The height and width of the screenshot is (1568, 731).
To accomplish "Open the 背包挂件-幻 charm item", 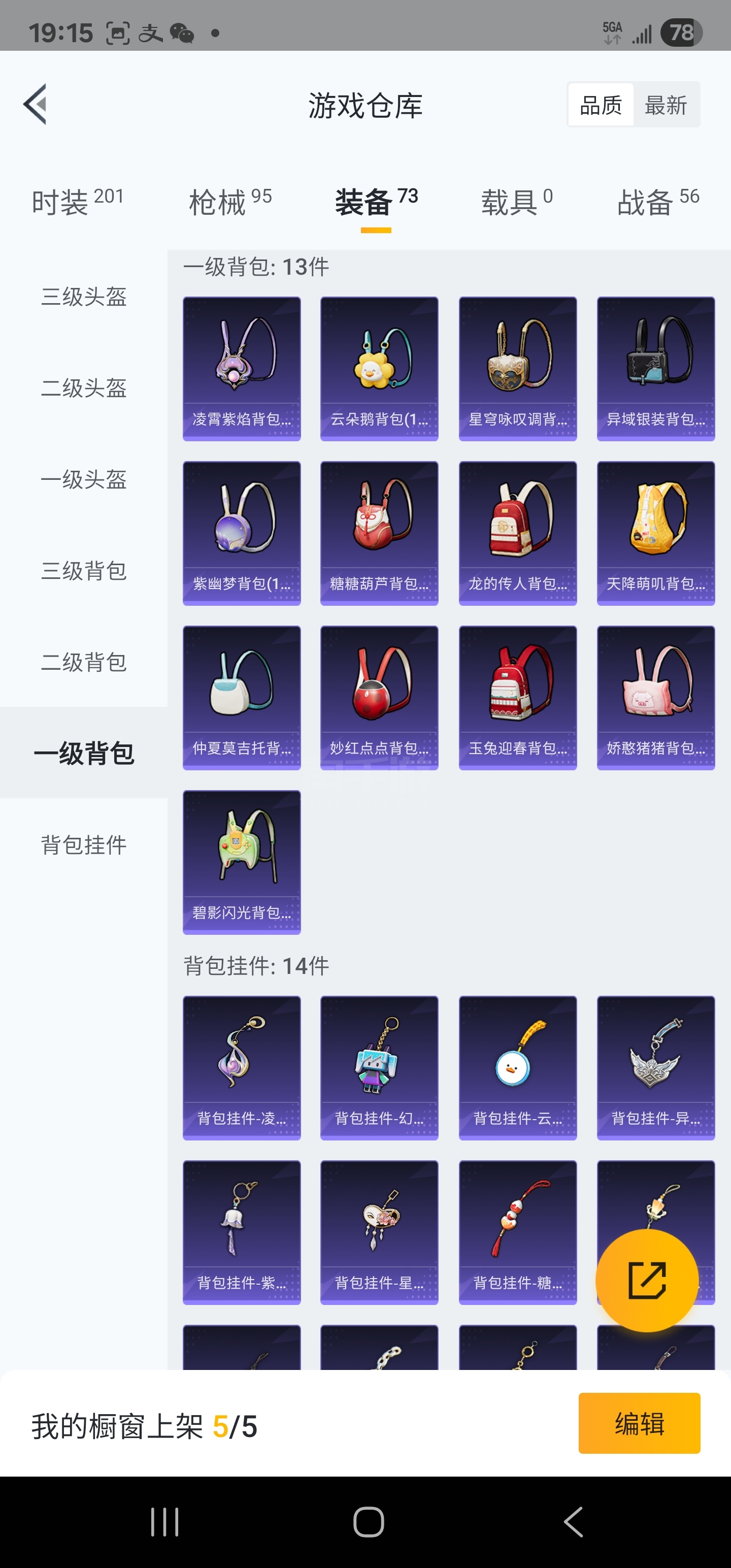I will [379, 1068].
